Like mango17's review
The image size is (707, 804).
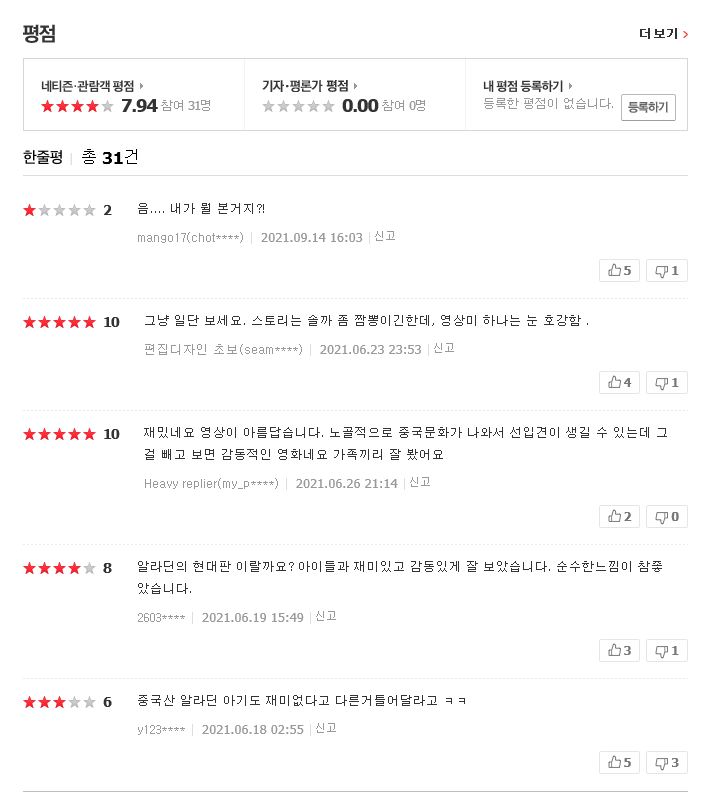(619, 270)
